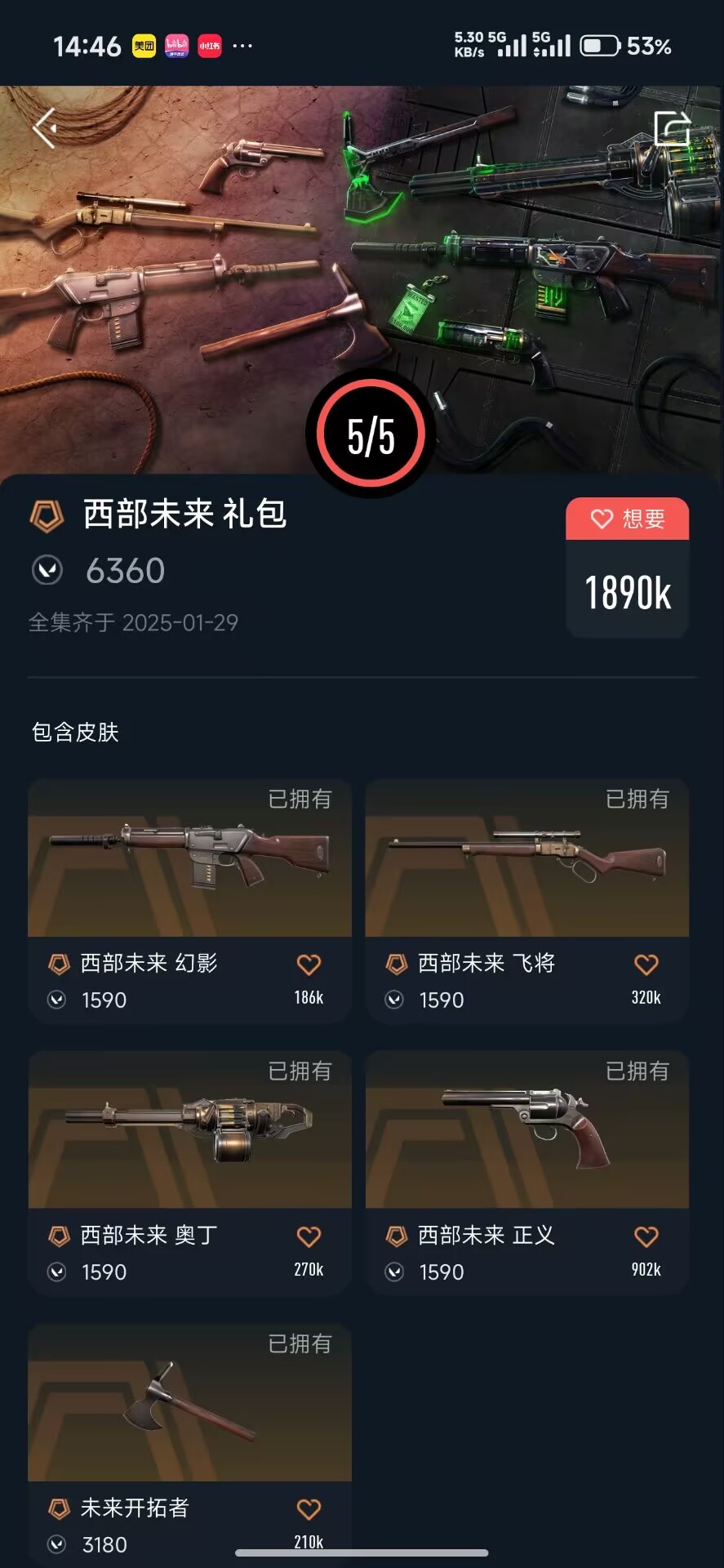The image size is (724, 1568).
Task: Open the 西部未来 飞将 skin card
Action: point(526,859)
